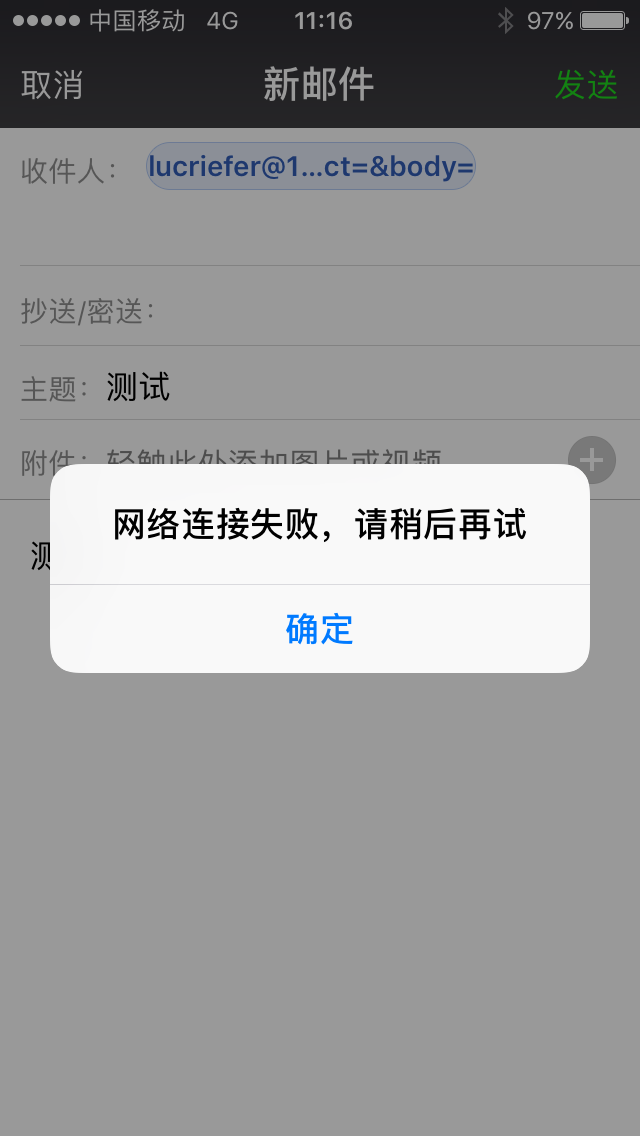Tap the 抄送/密送 field
640x1136 pixels.
click(330, 312)
